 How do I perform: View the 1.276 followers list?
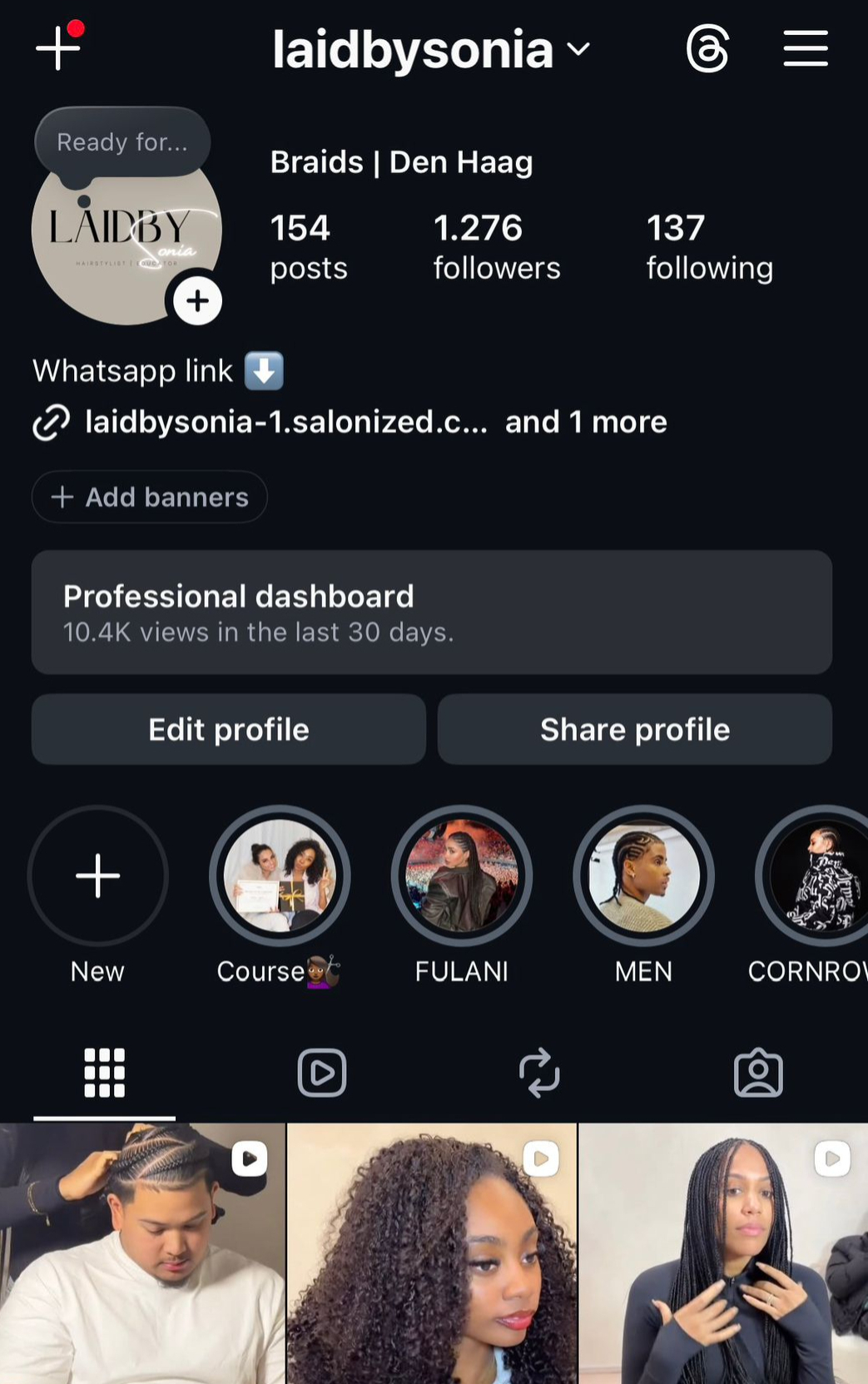click(x=496, y=246)
